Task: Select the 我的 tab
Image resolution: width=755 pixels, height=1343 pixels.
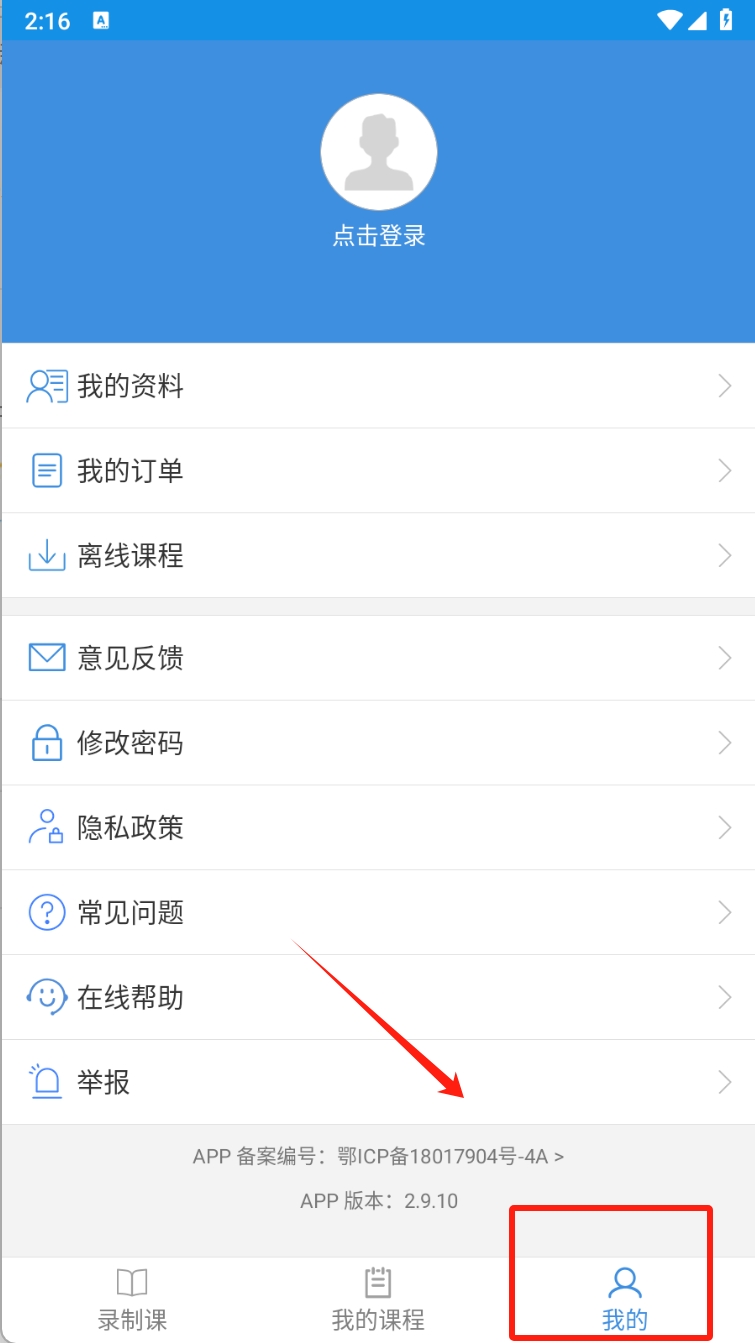Action: pos(625,1300)
